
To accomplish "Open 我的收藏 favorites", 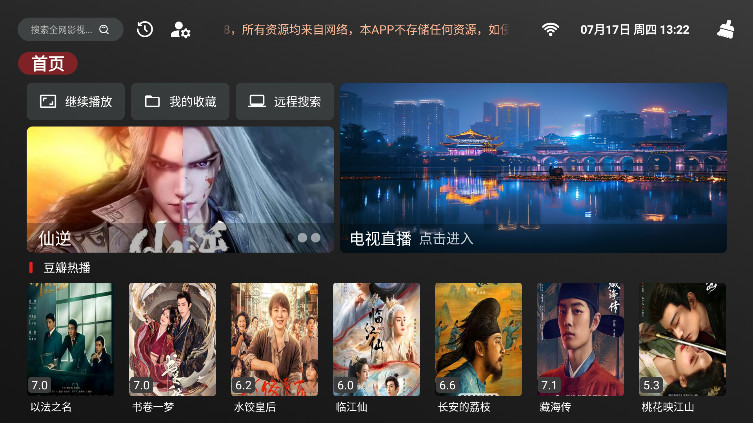I will tap(180, 102).
